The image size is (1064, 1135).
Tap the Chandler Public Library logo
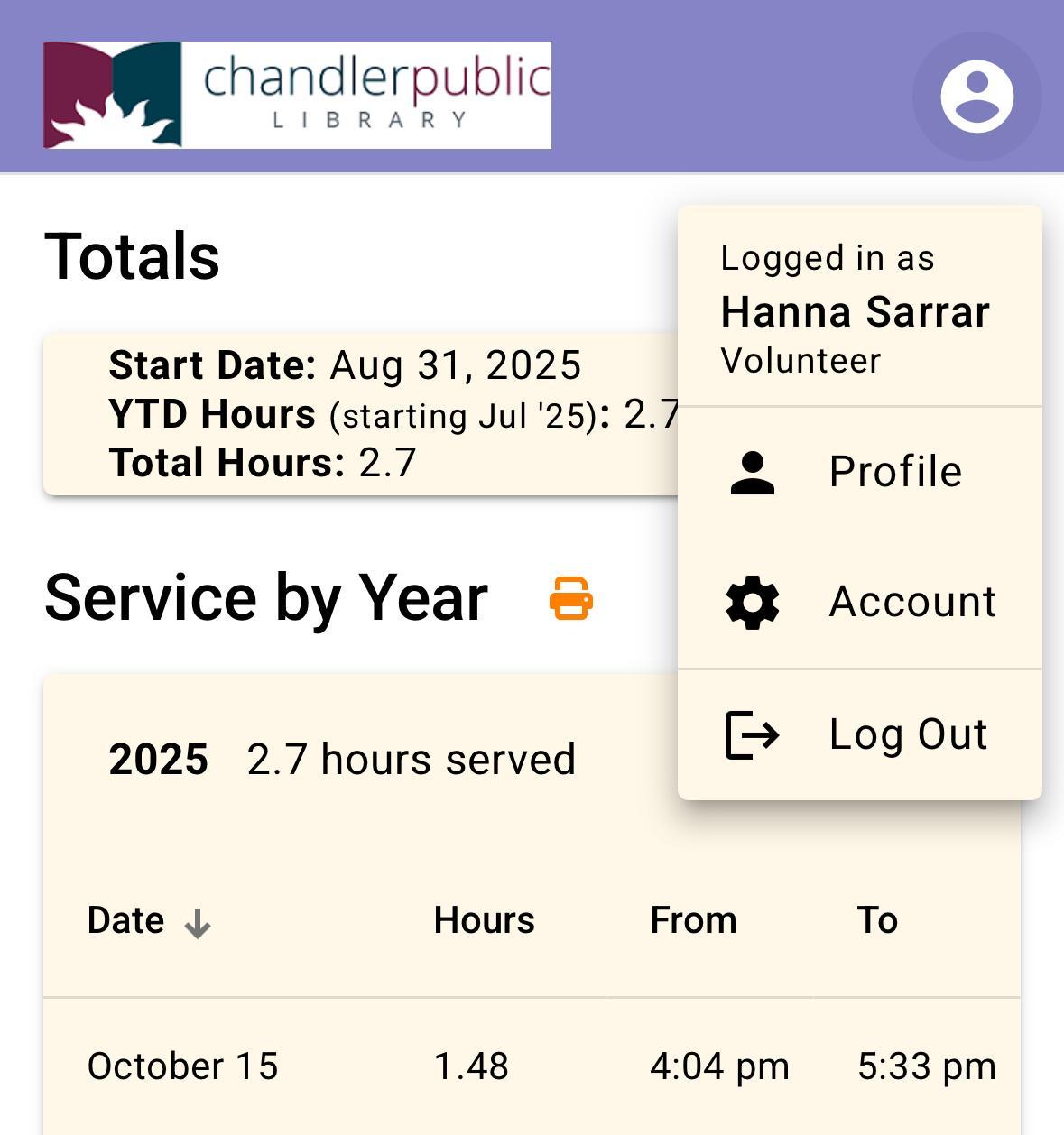pyautogui.click(x=297, y=95)
